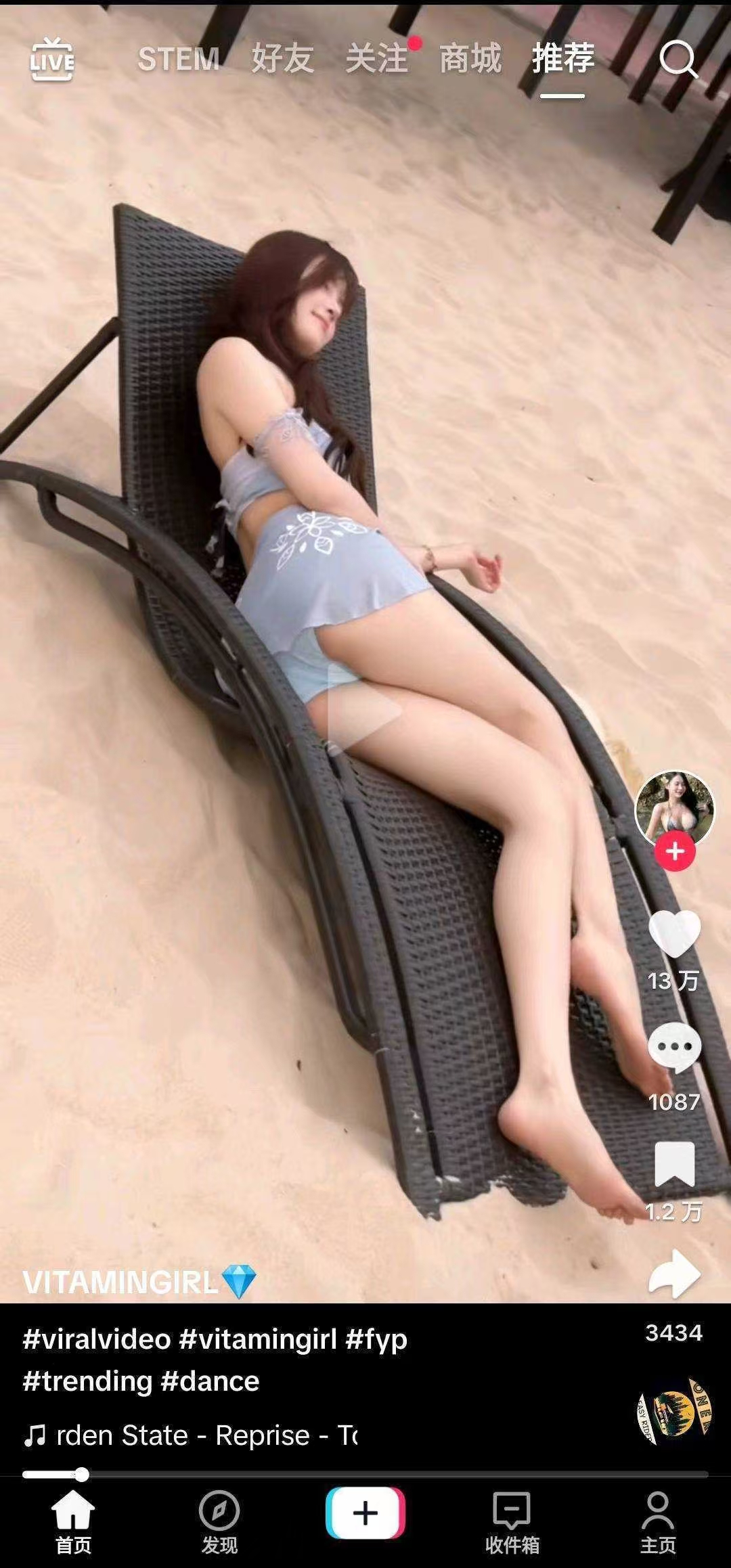Follow the creator with the red plus
This screenshot has height=1568, width=731.
(674, 851)
